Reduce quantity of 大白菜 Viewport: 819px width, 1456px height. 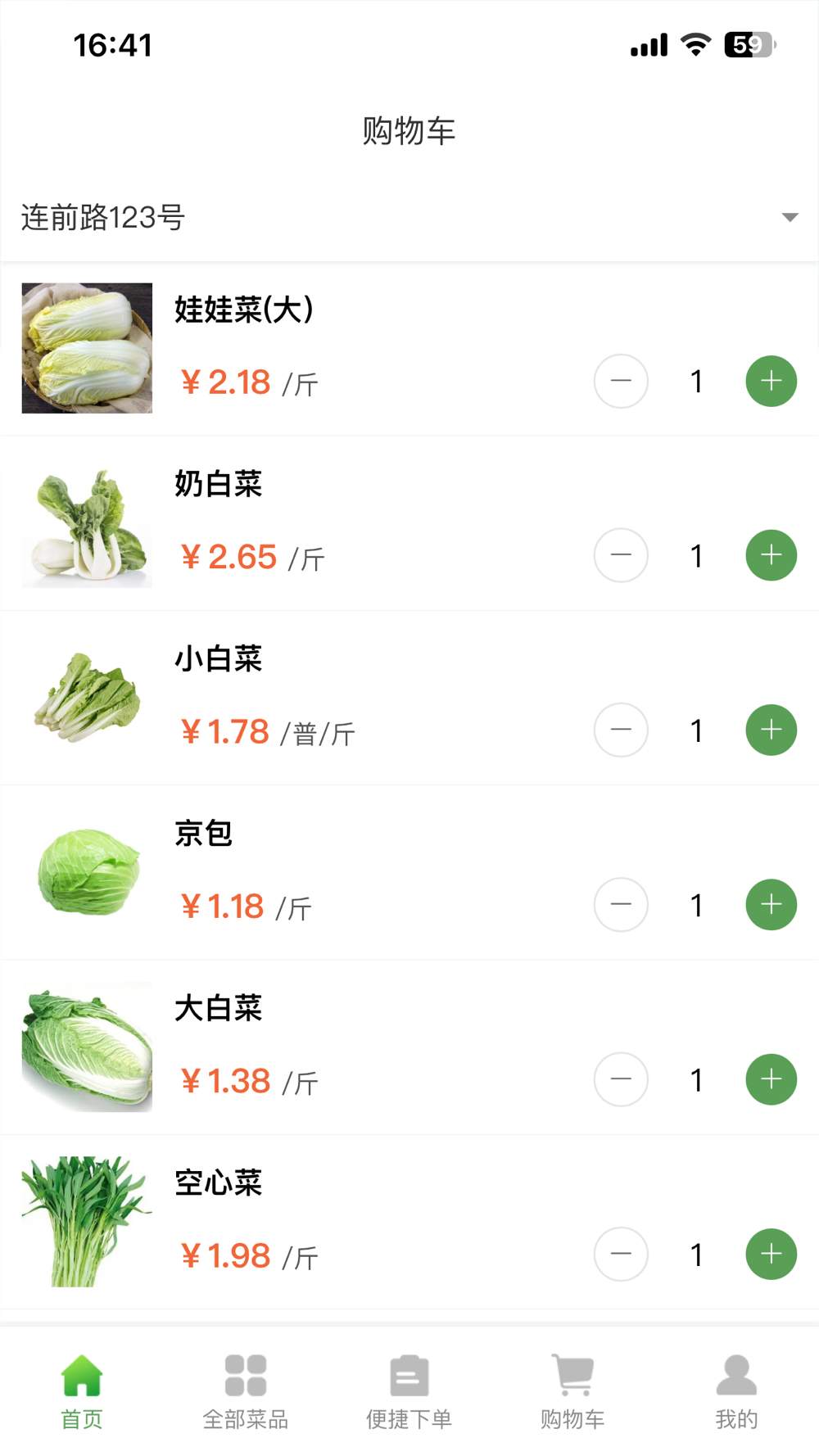pos(621,1079)
